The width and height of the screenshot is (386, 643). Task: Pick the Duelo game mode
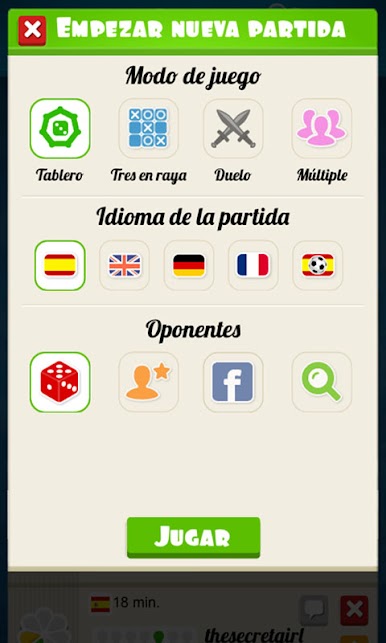(x=233, y=128)
